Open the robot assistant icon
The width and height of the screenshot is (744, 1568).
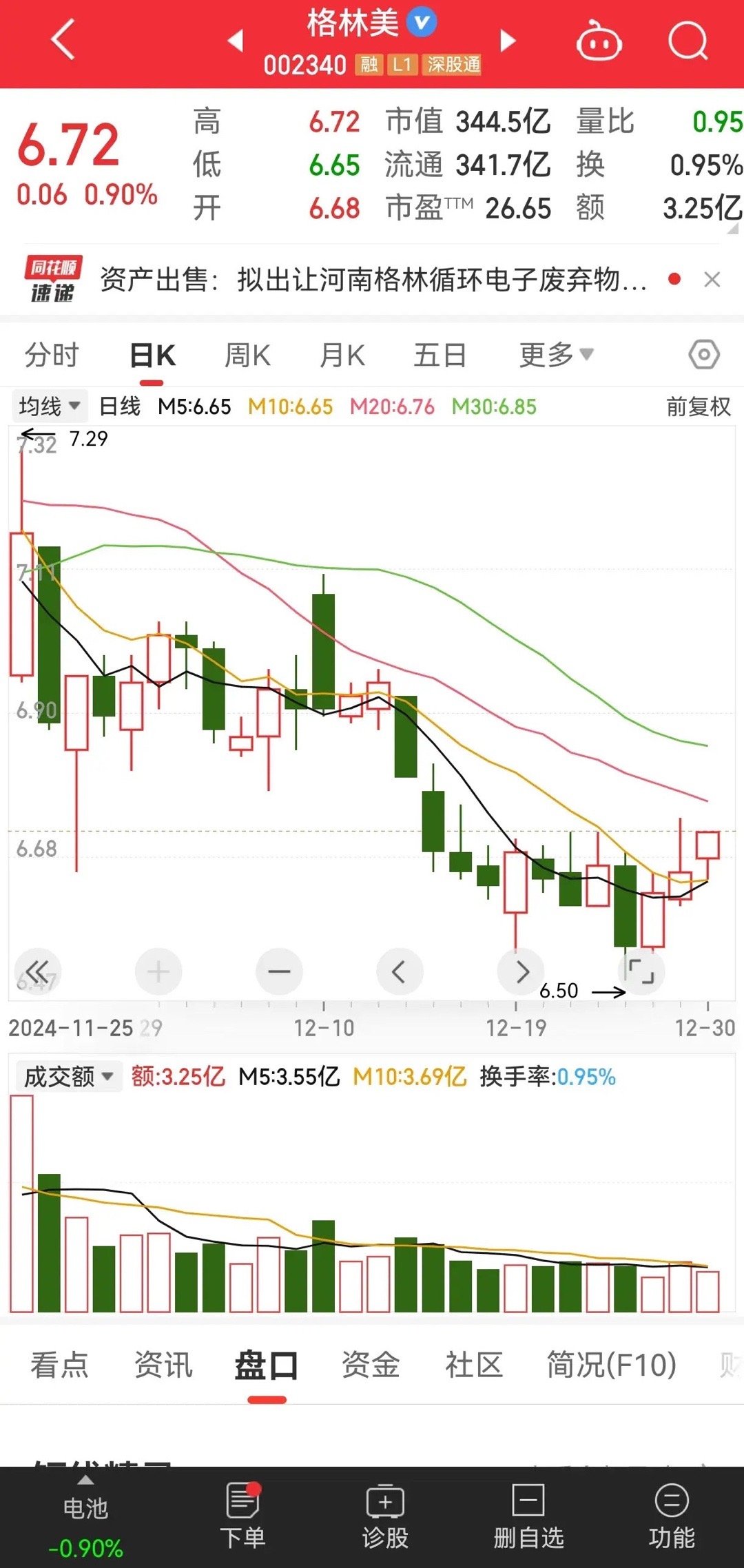[x=599, y=41]
